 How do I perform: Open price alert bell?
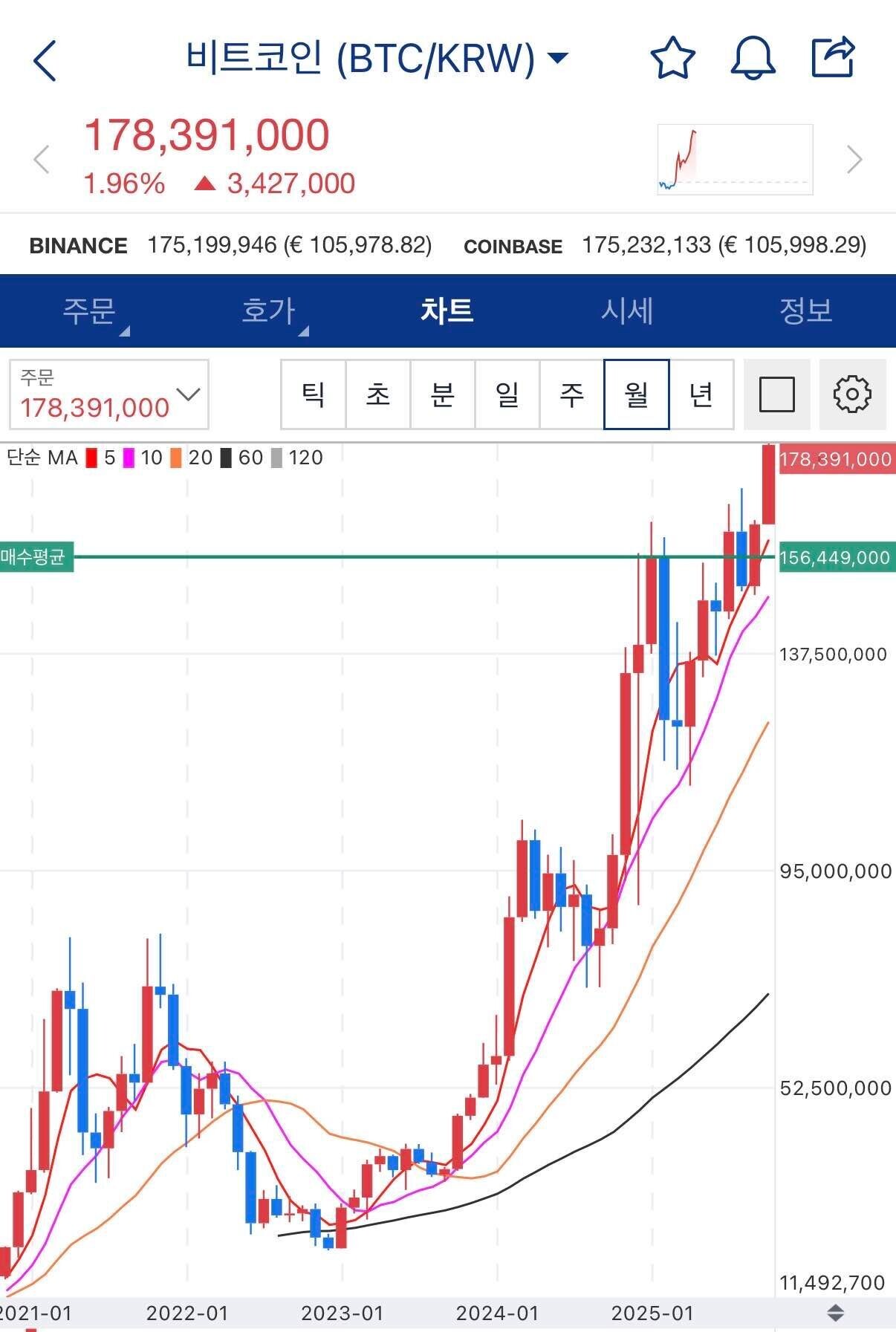pyautogui.click(x=753, y=57)
